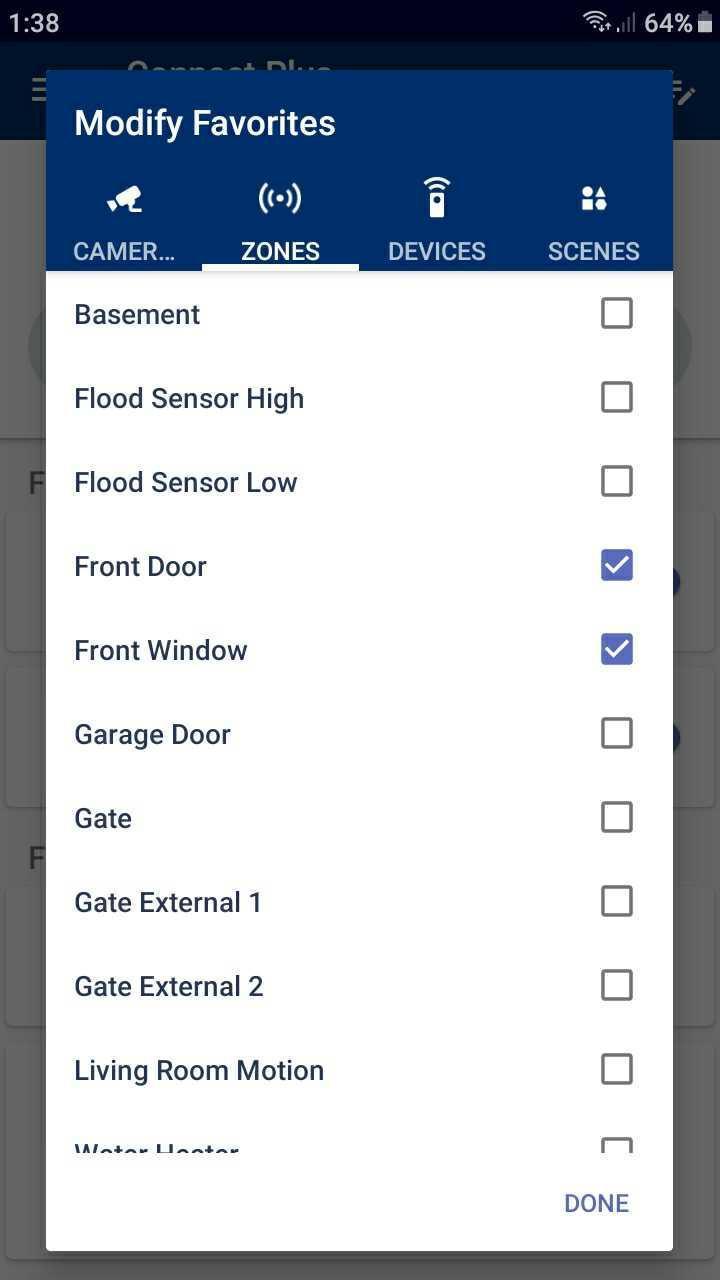Click the remote control Devices icon
This screenshot has width=720, height=1280.
(436, 197)
